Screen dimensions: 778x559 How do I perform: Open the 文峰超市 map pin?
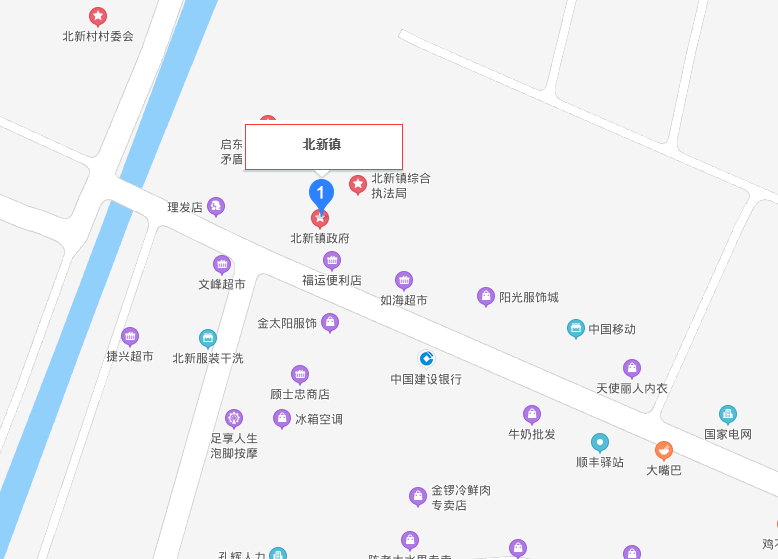(x=222, y=265)
